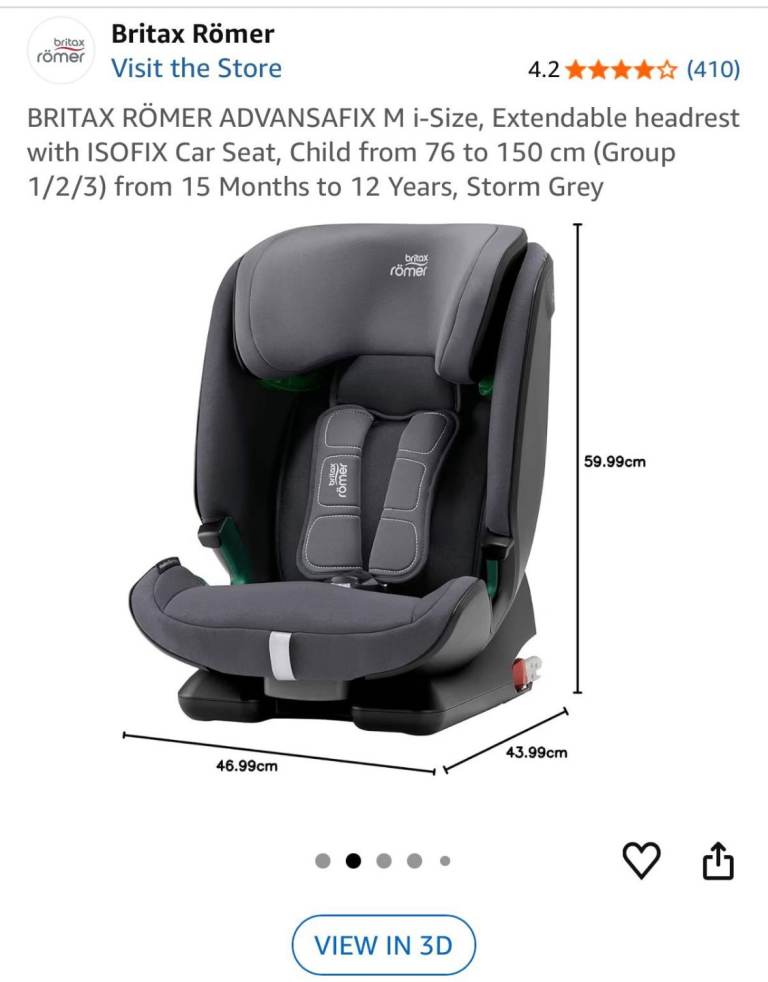This screenshot has height=982, width=768.
Task: Open the 410 customer ratings
Action: point(712,69)
